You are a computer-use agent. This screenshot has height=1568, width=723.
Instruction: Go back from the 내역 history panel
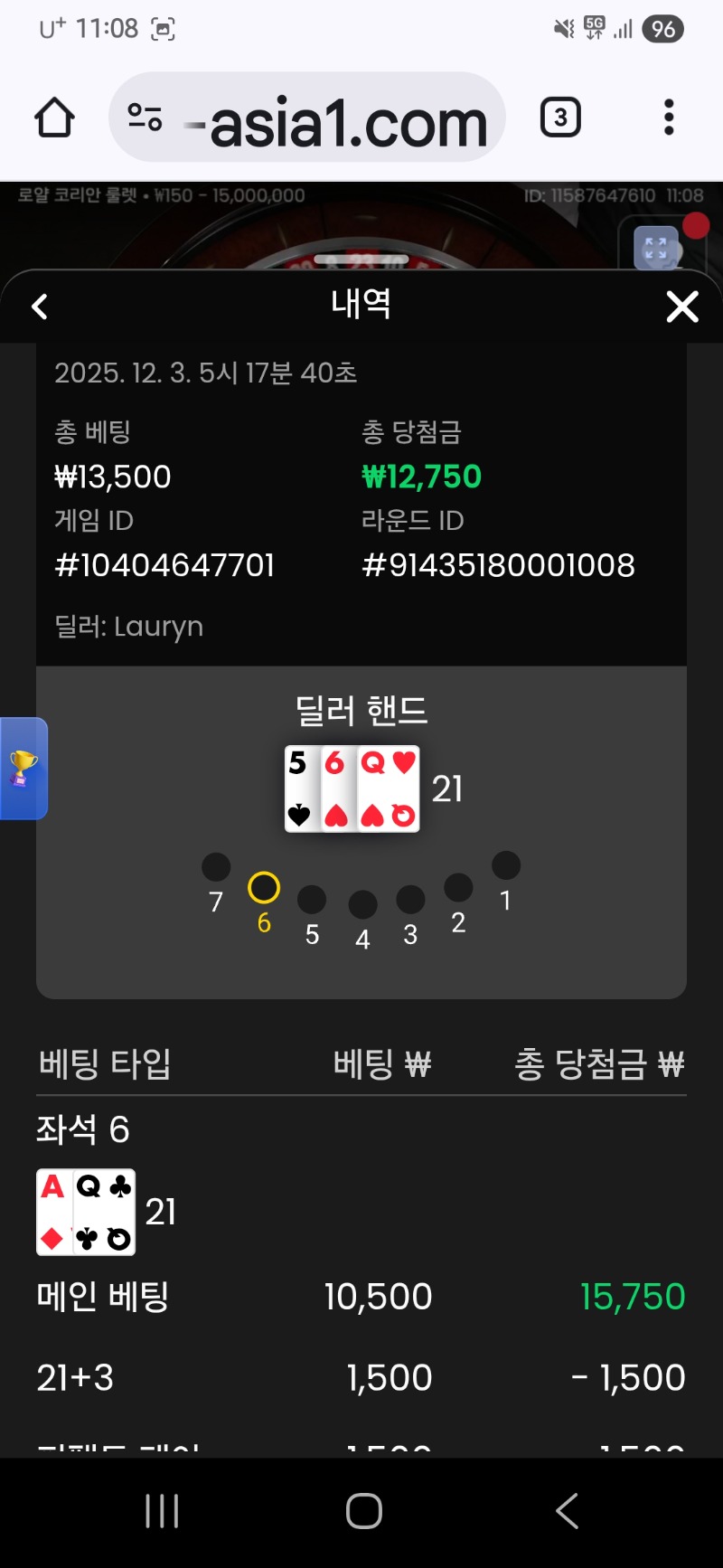pos(40,307)
